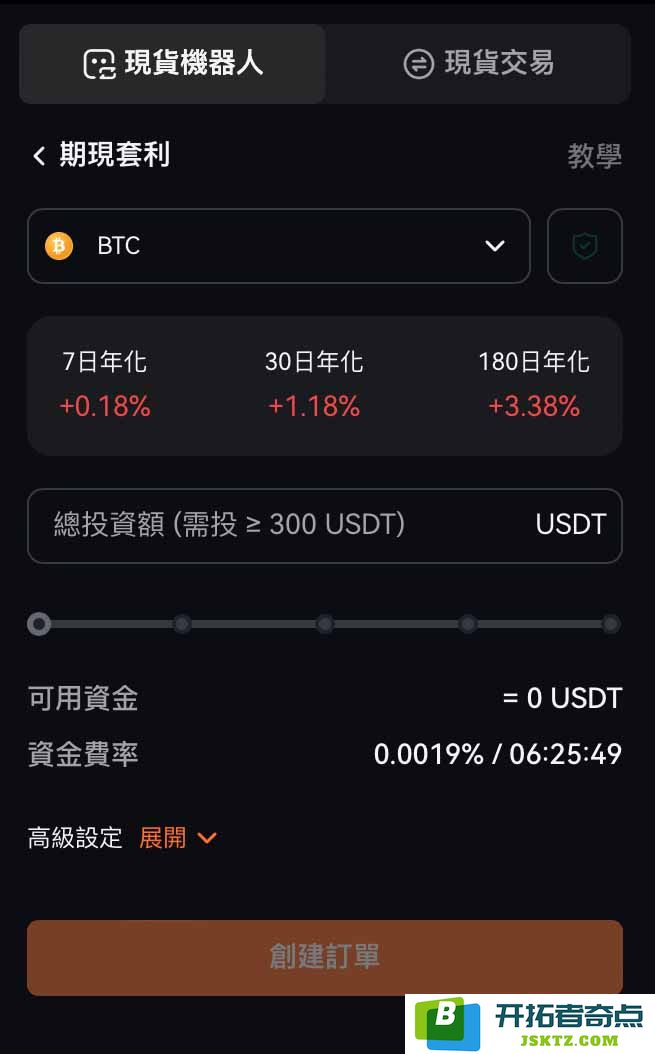Switch to the 現貨交易 tab

(x=478, y=64)
